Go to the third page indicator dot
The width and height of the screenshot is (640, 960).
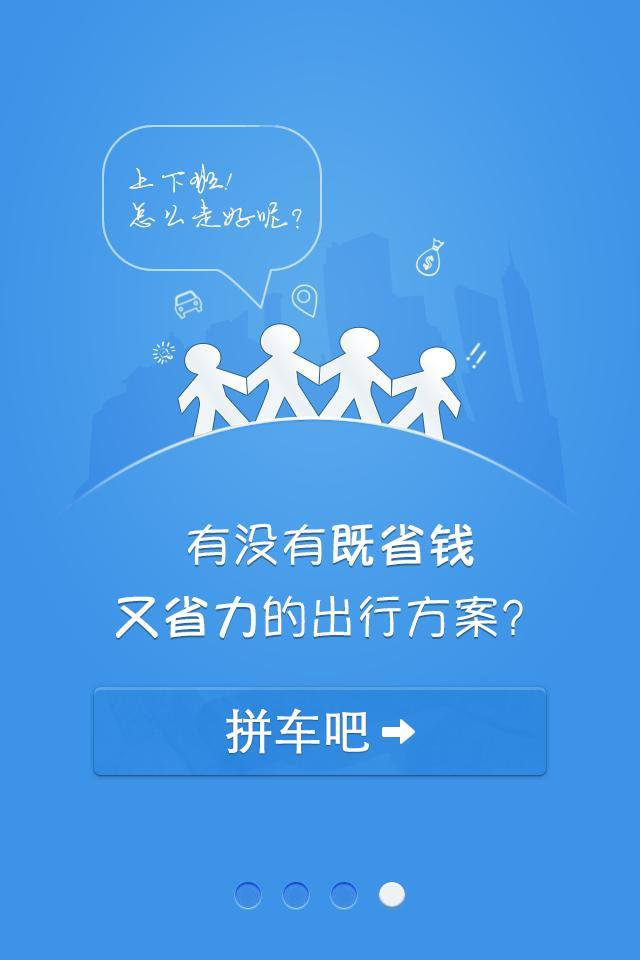click(344, 895)
